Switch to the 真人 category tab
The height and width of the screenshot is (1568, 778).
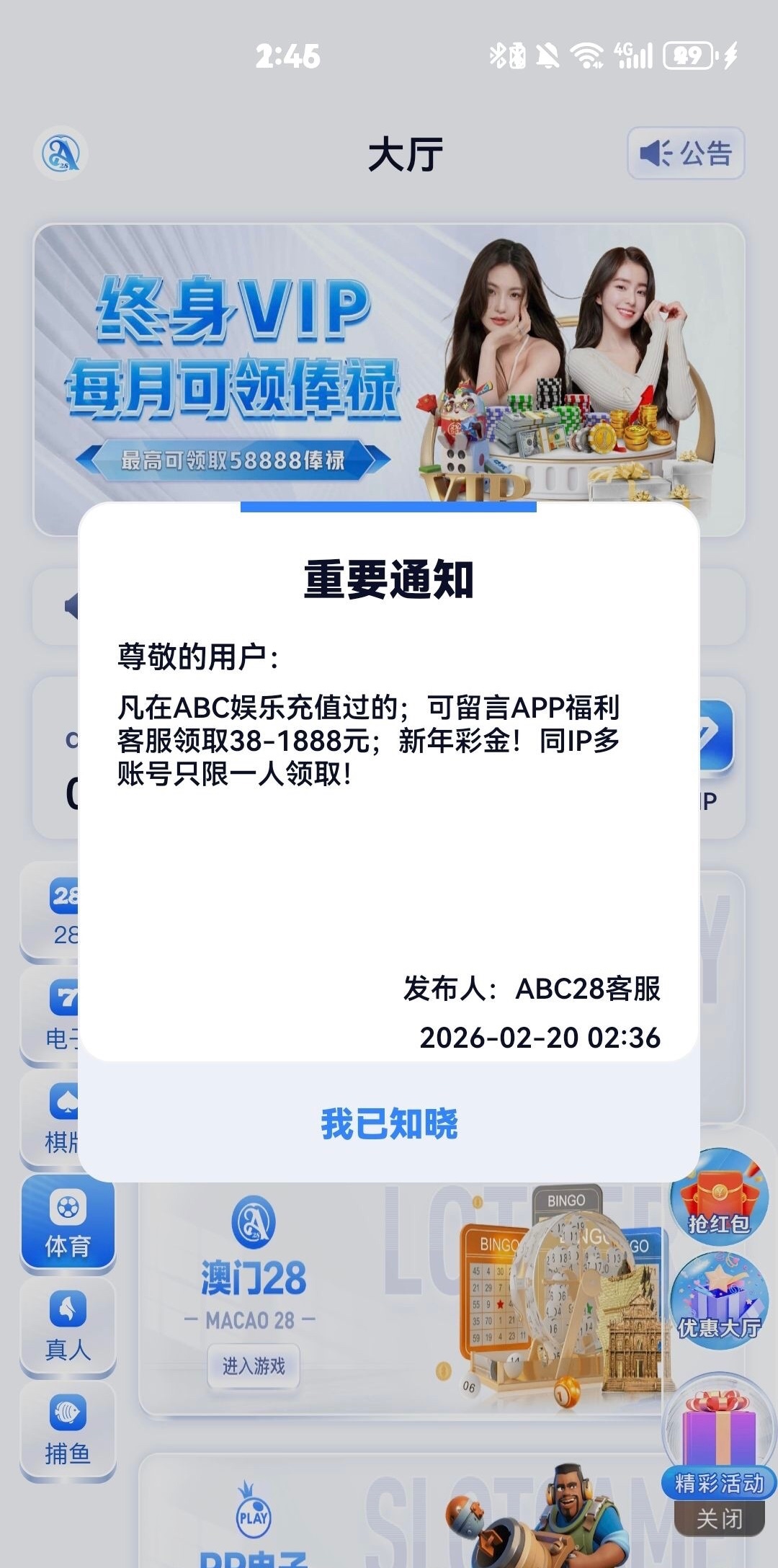(68, 1327)
